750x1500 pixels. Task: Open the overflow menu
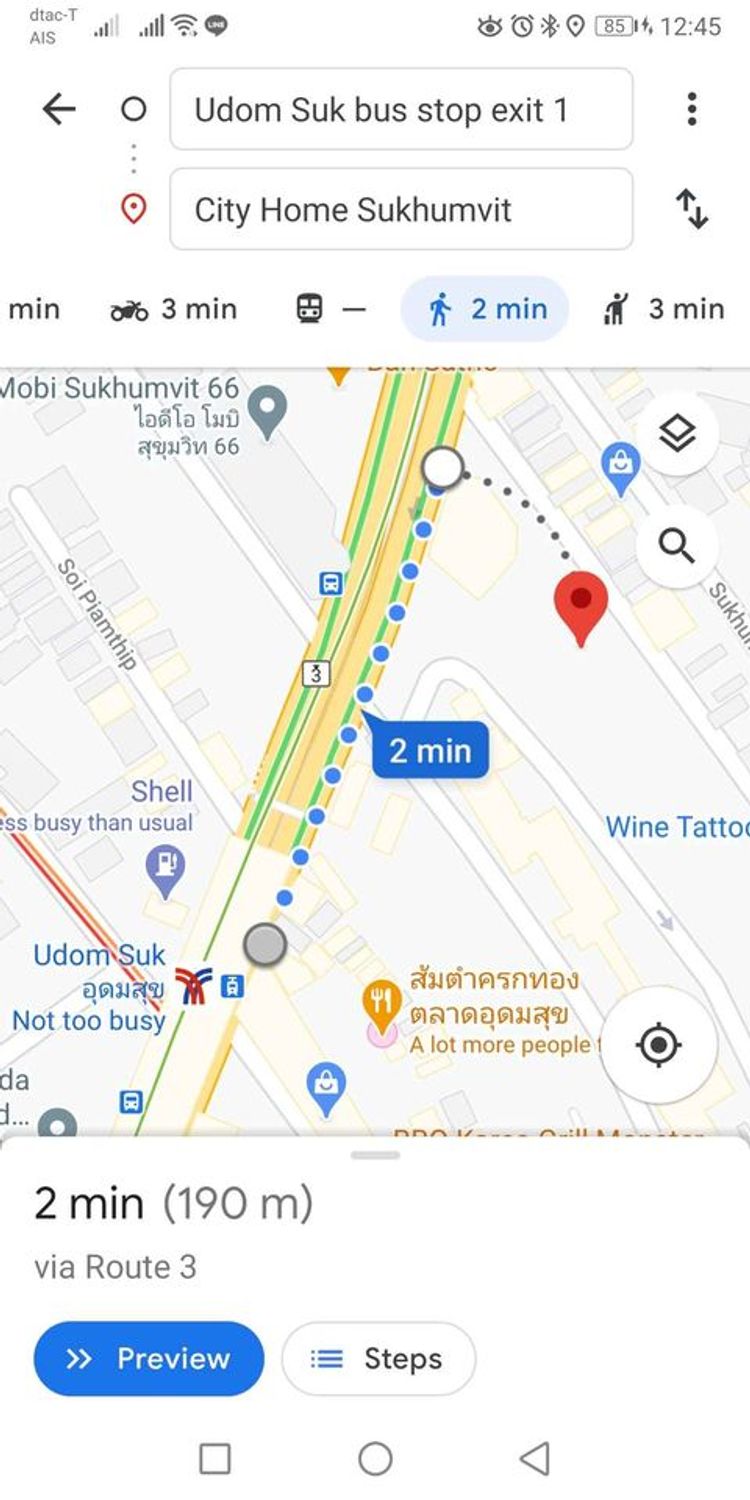pyautogui.click(x=691, y=109)
